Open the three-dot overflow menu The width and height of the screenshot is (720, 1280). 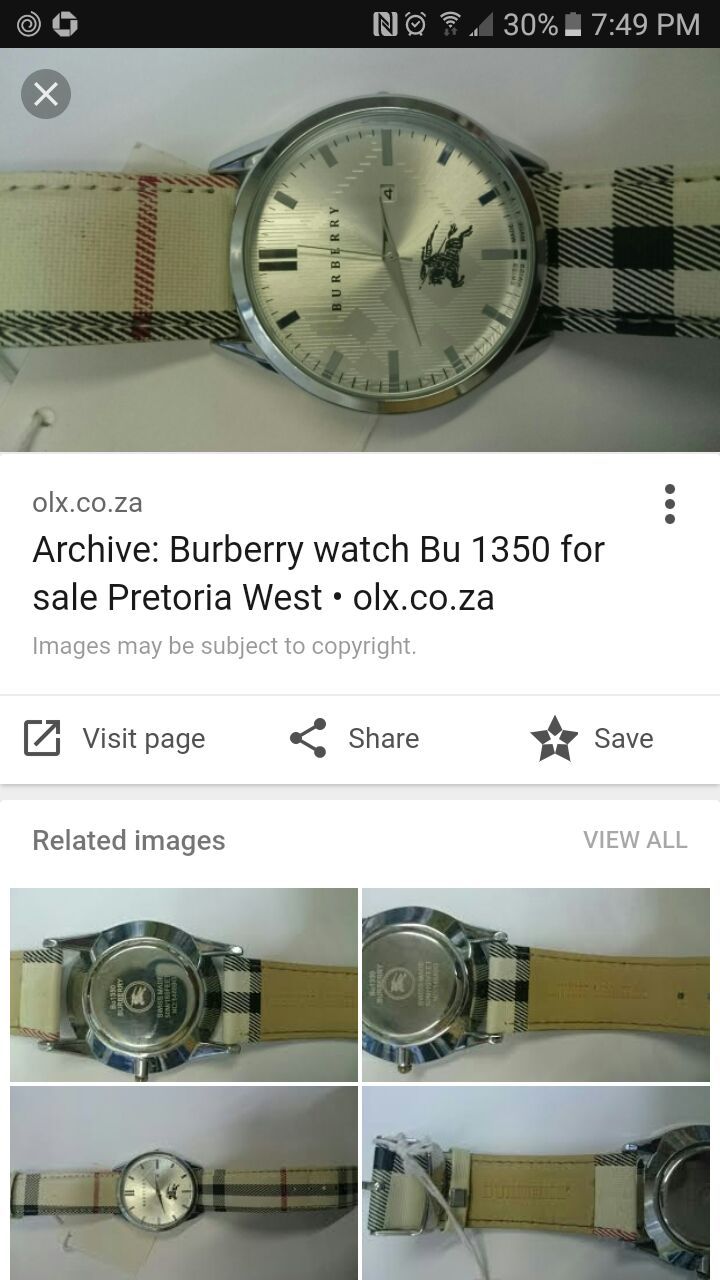tap(669, 504)
